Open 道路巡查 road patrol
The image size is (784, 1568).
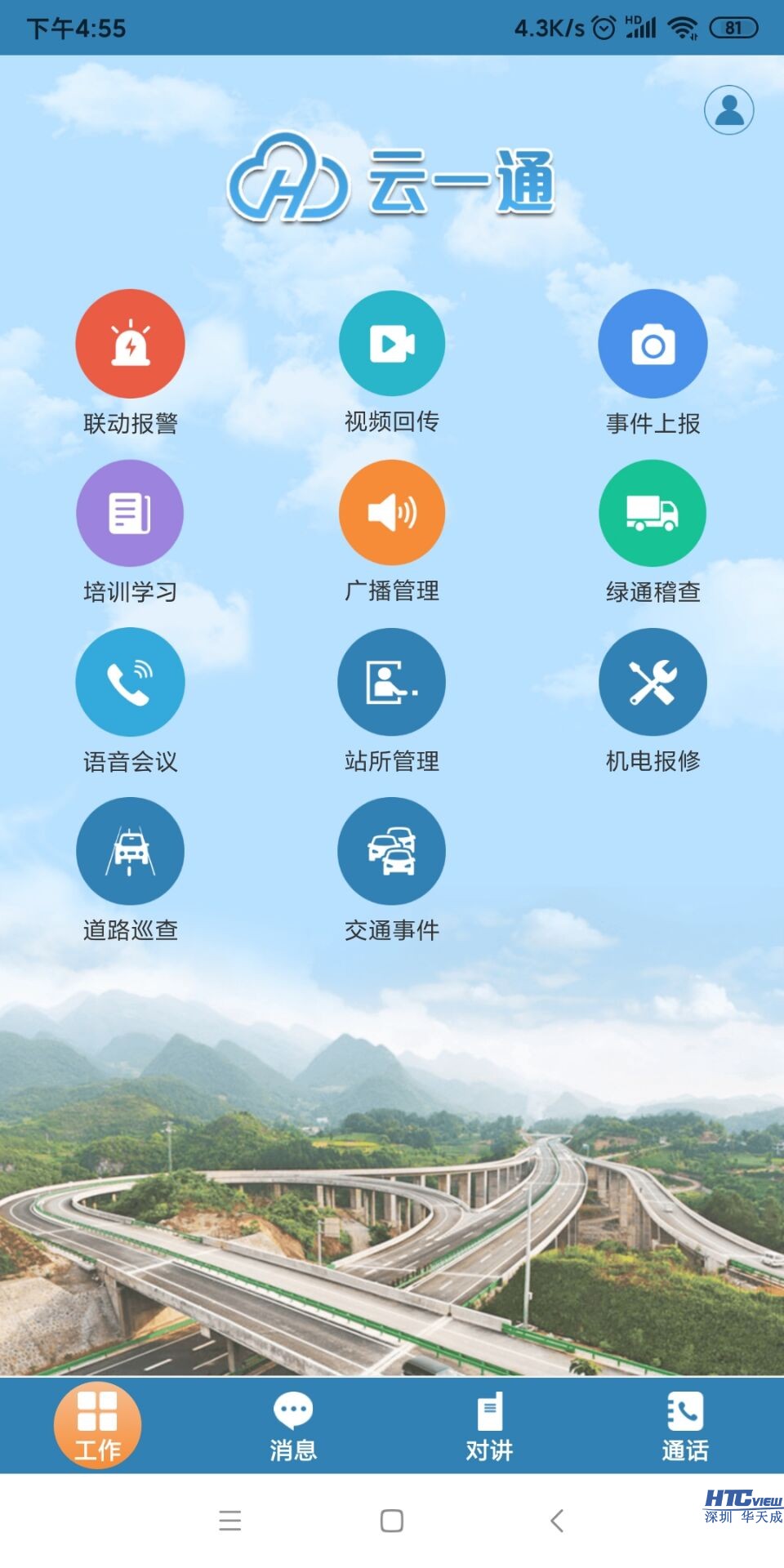(x=130, y=851)
